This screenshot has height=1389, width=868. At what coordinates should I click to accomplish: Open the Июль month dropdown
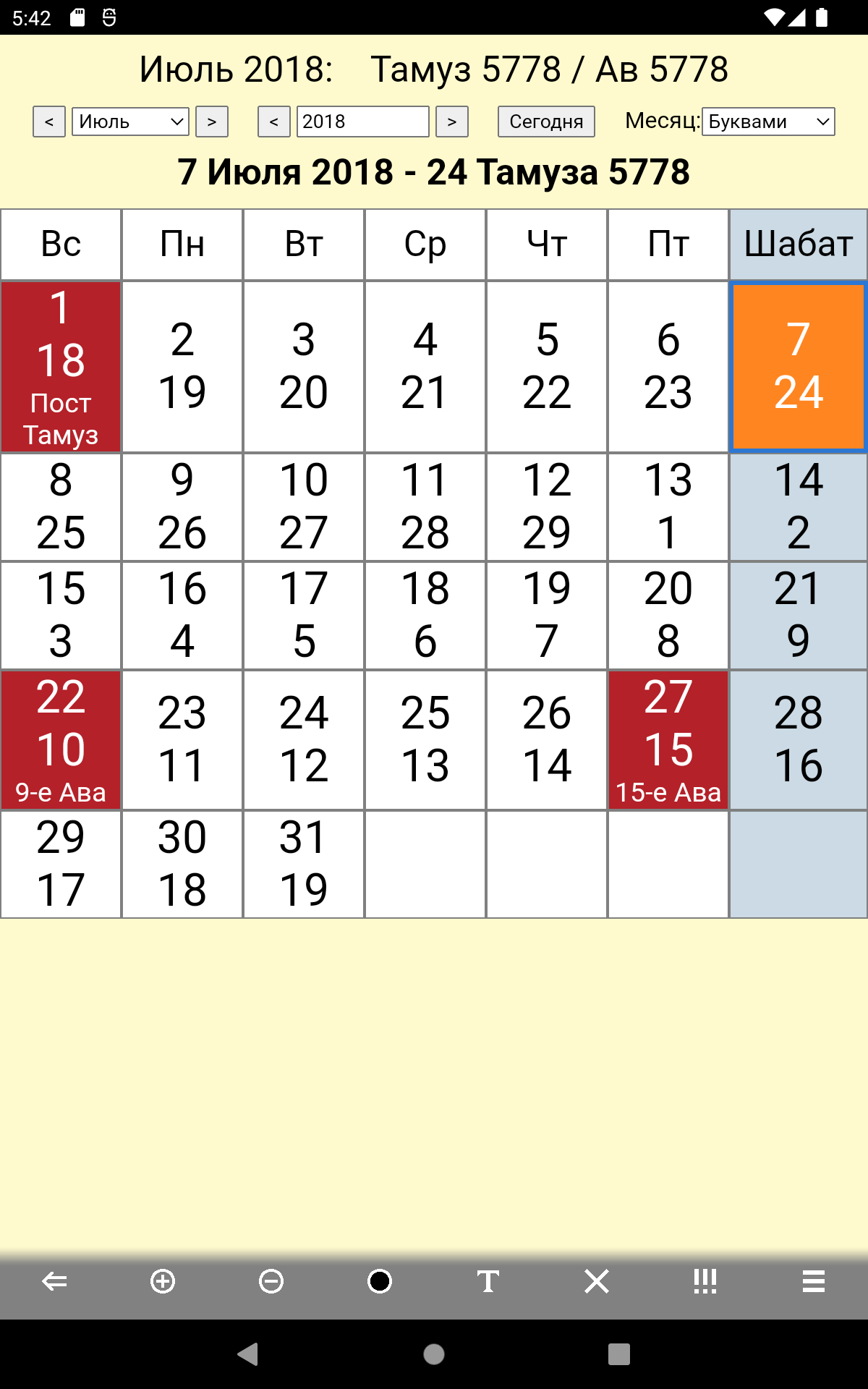tap(130, 122)
